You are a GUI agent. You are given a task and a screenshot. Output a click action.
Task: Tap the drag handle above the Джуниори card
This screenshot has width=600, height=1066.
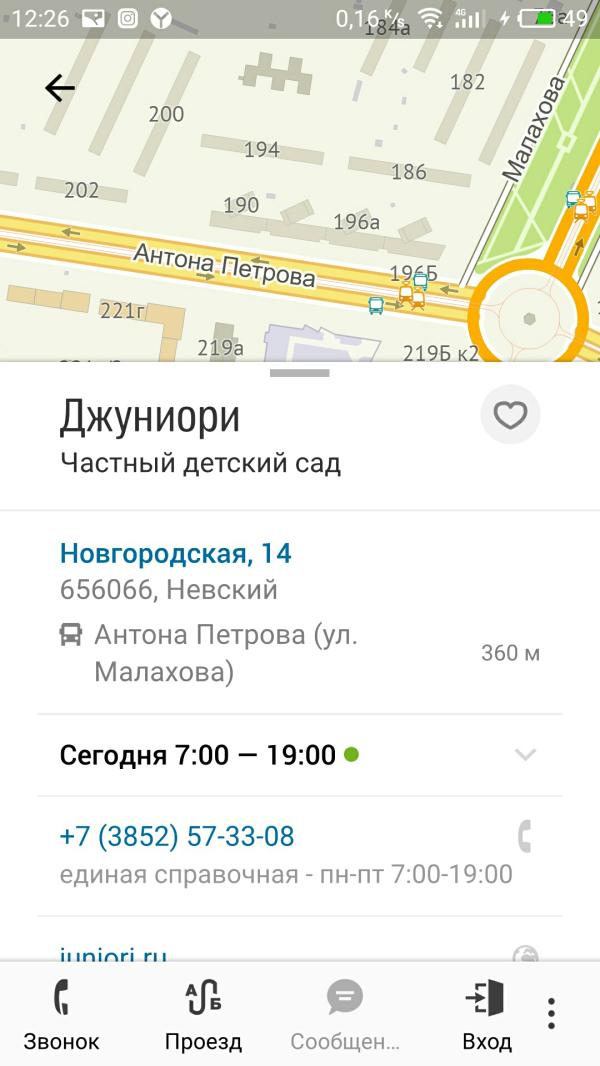coord(300,373)
